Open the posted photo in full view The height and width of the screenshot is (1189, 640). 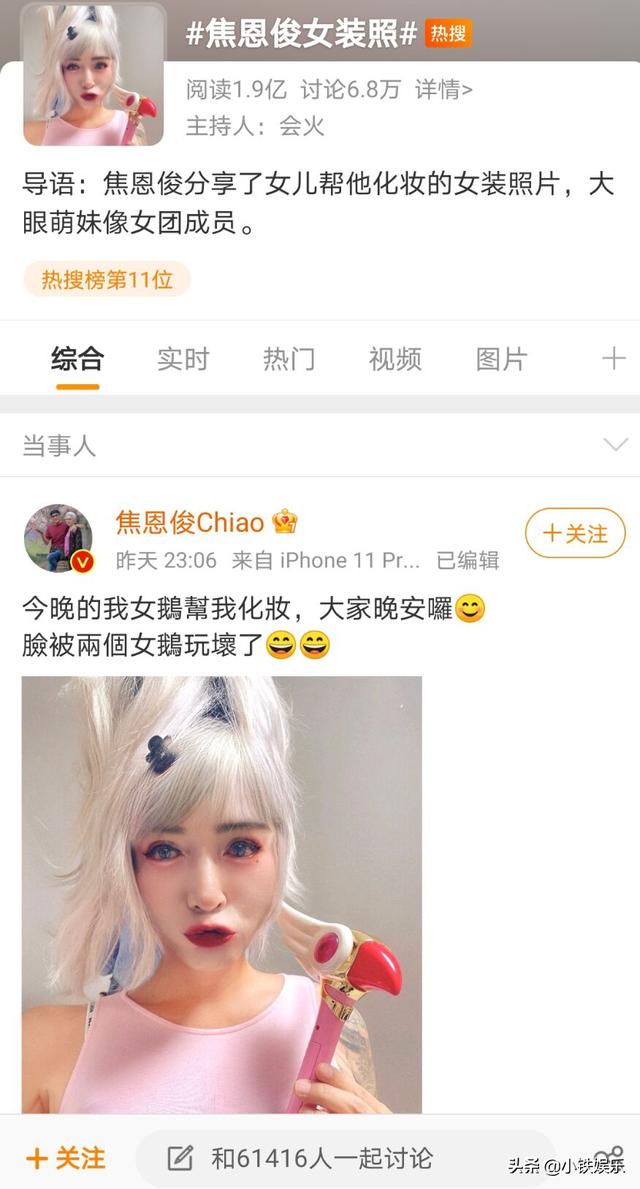222,895
